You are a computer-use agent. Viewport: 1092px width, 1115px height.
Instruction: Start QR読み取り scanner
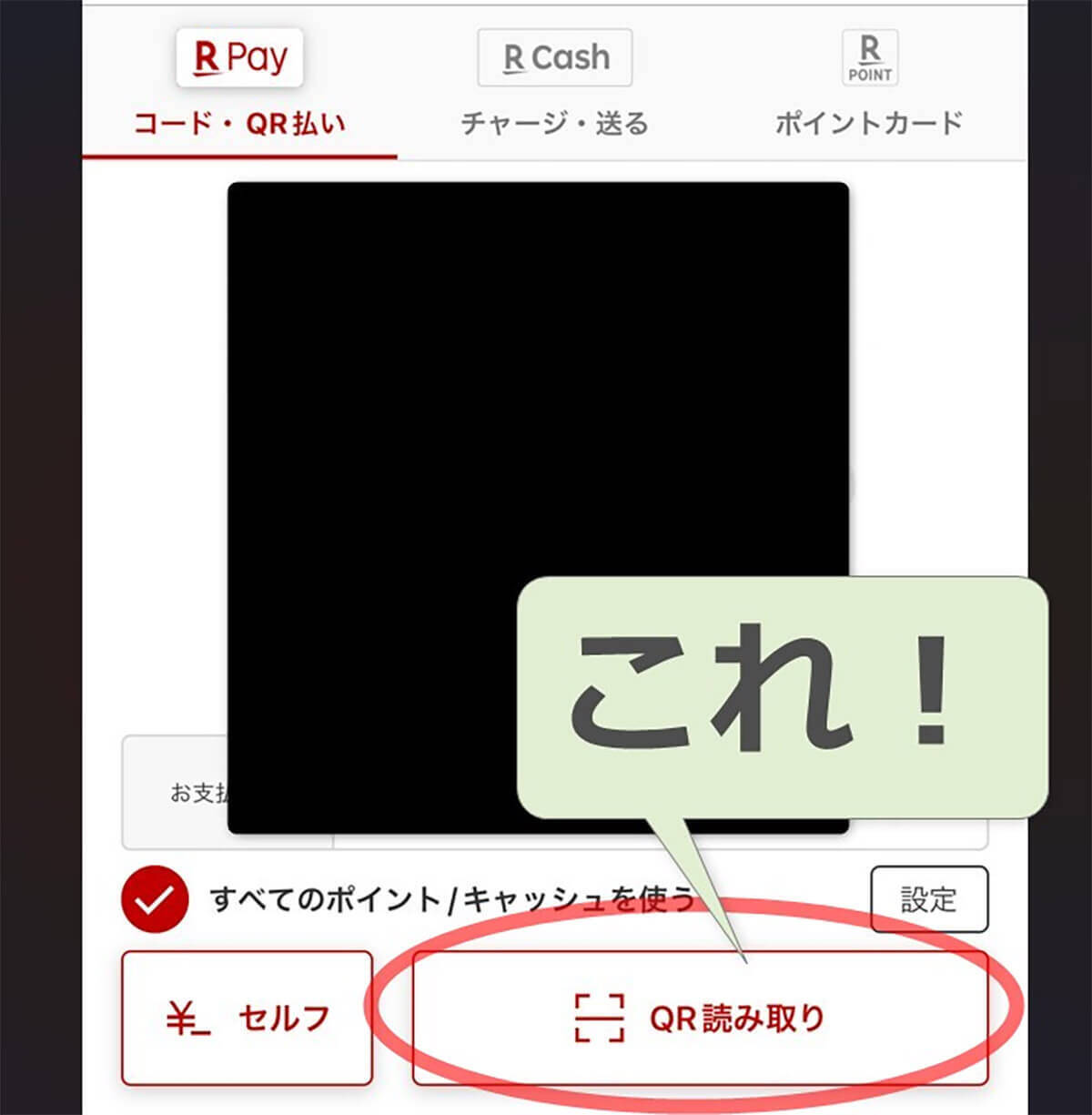(700, 1018)
